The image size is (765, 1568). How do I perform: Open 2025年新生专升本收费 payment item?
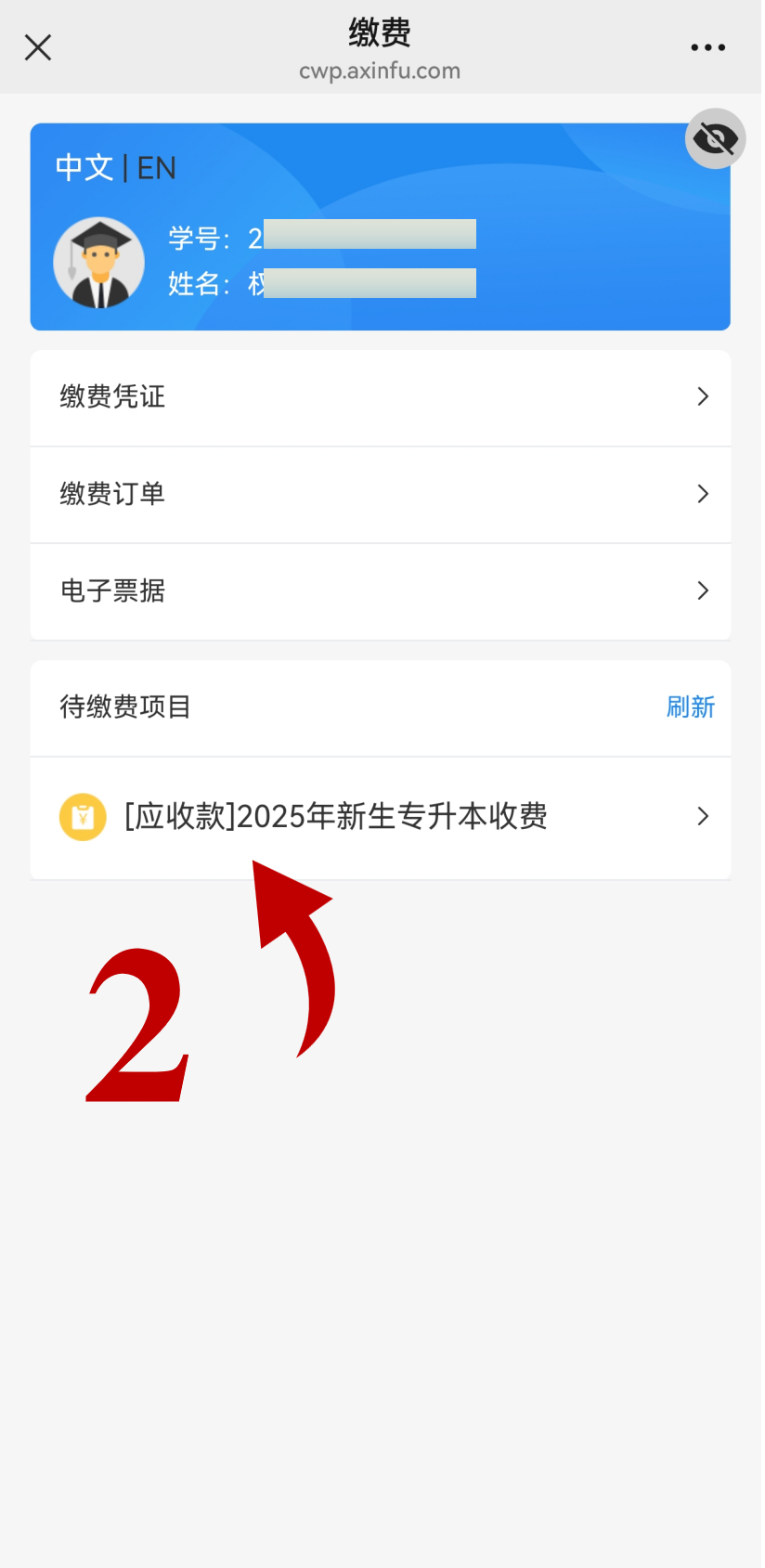pyautogui.click(x=381, y=817)
